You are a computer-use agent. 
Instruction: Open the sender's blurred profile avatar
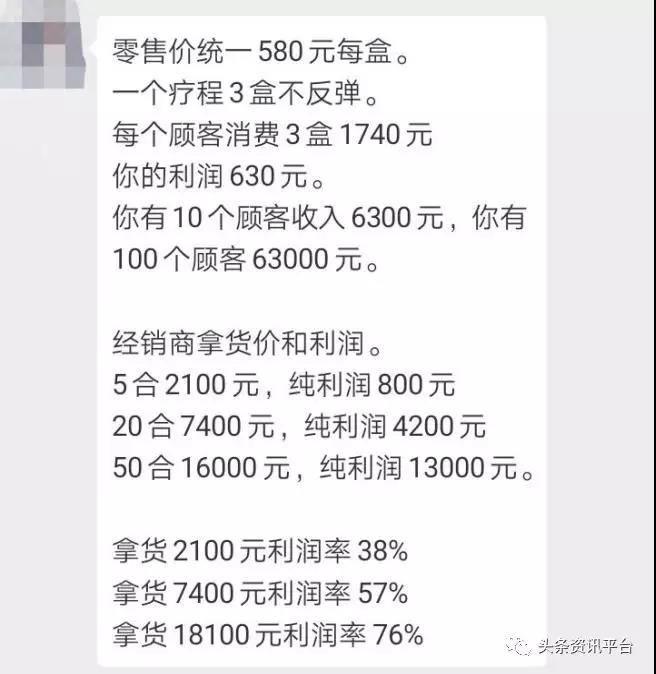(x=42, y=47)
